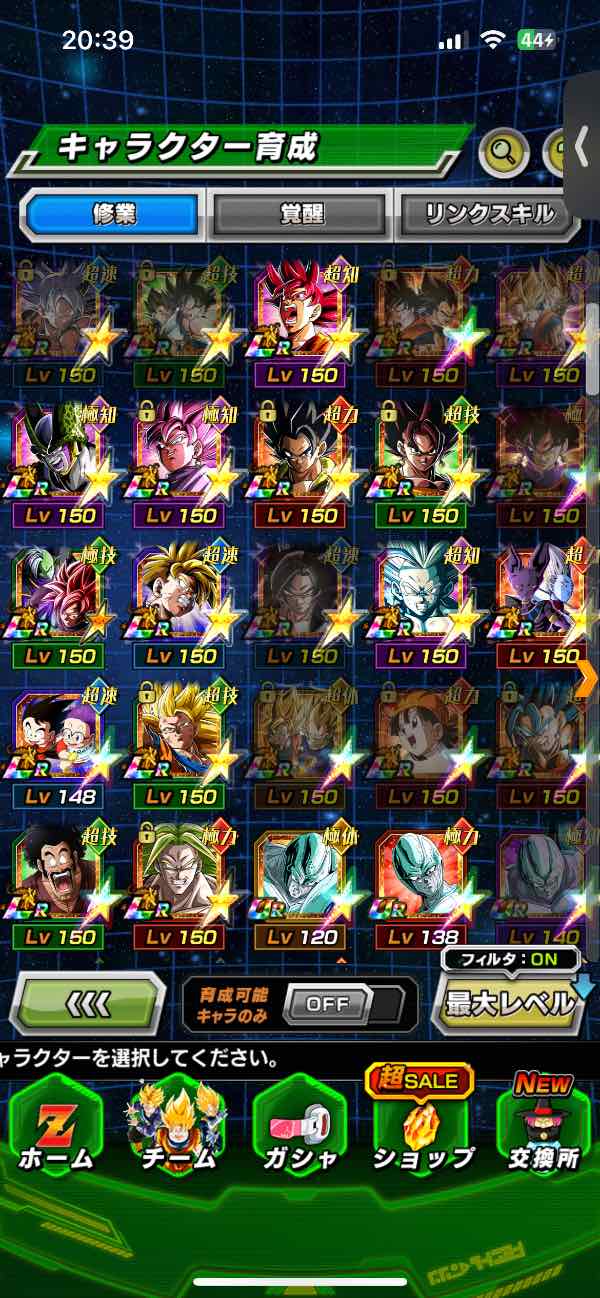Screen dimensions: 600x1298
Task: Select the Mr. Satan Lv 150 card
Action: click(x=59, y=884)
